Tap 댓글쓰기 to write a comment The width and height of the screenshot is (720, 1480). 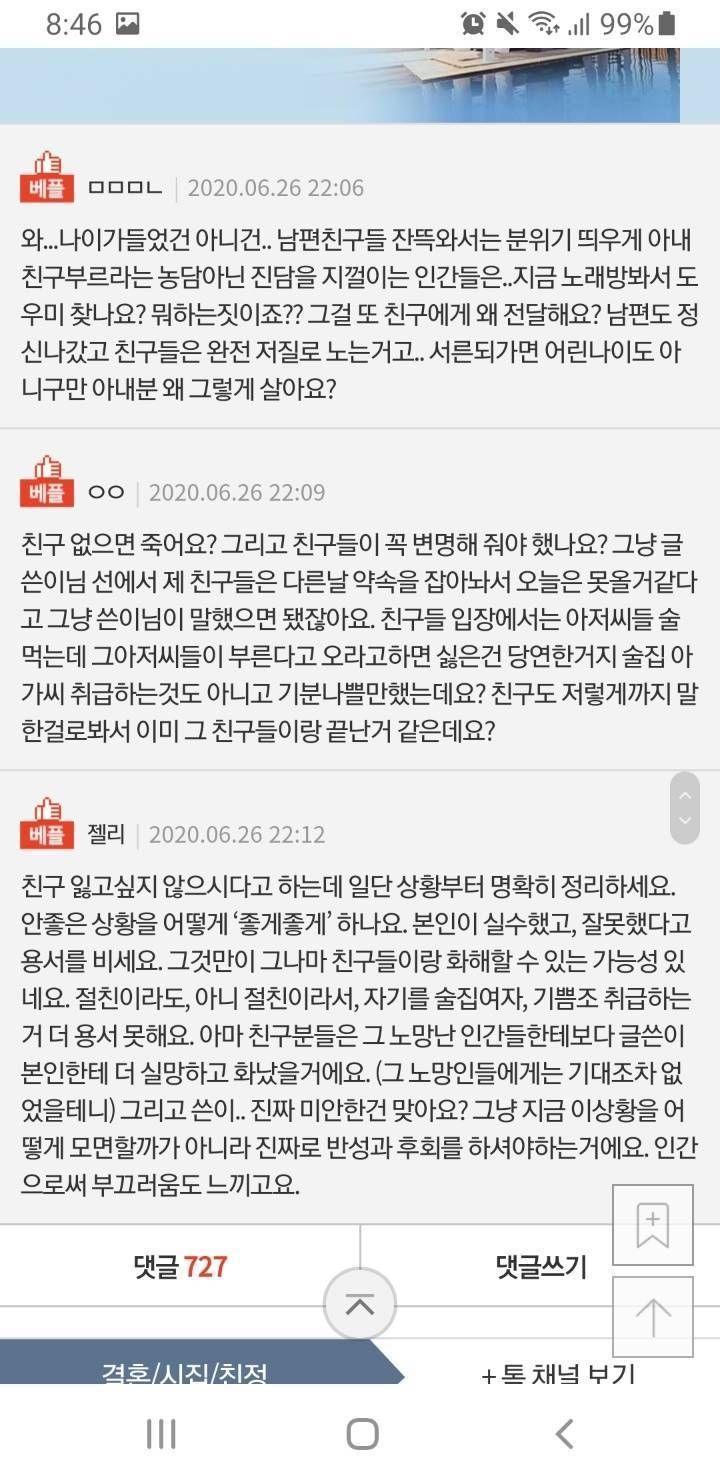point(540,1267)
